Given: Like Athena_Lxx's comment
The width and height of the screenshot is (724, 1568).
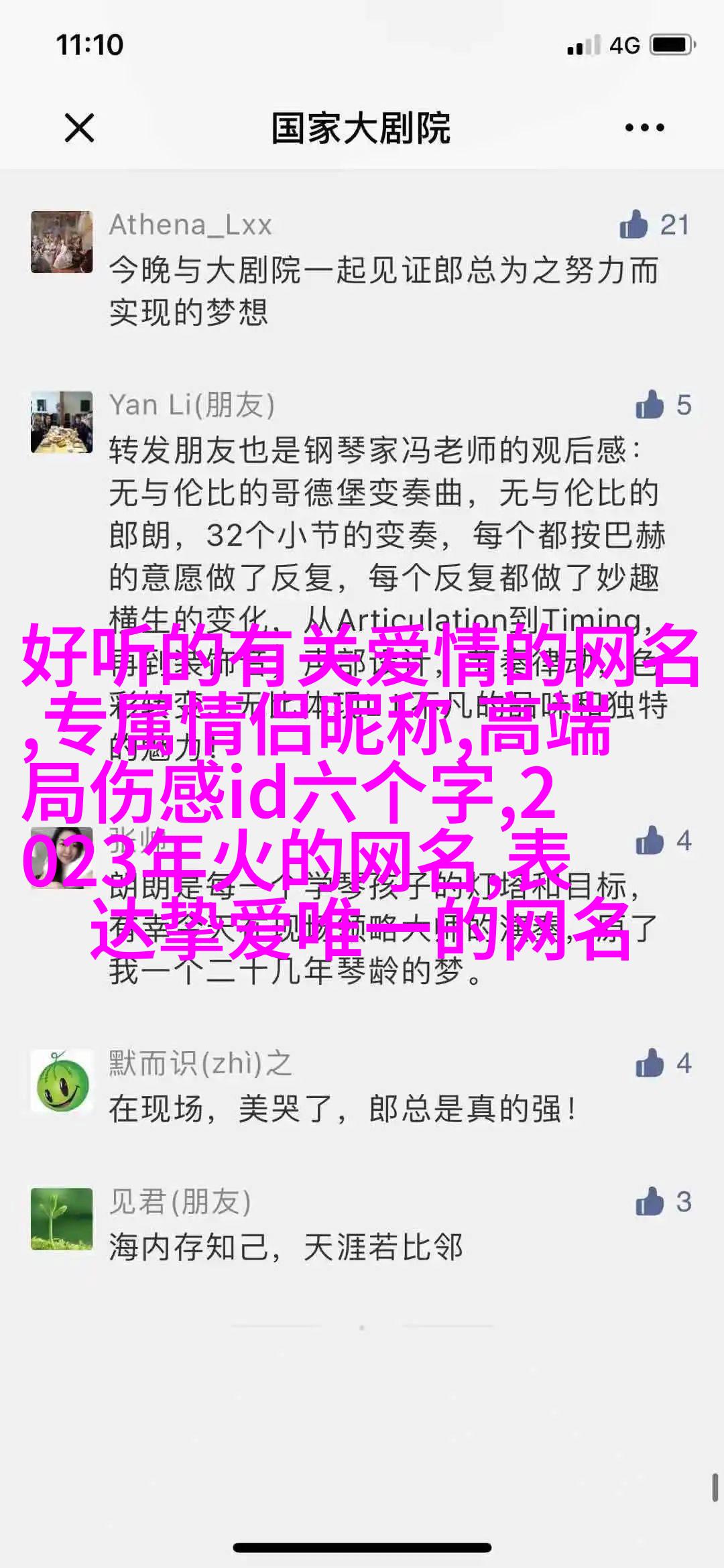Looking at the screenshot, I should (634, 225).
